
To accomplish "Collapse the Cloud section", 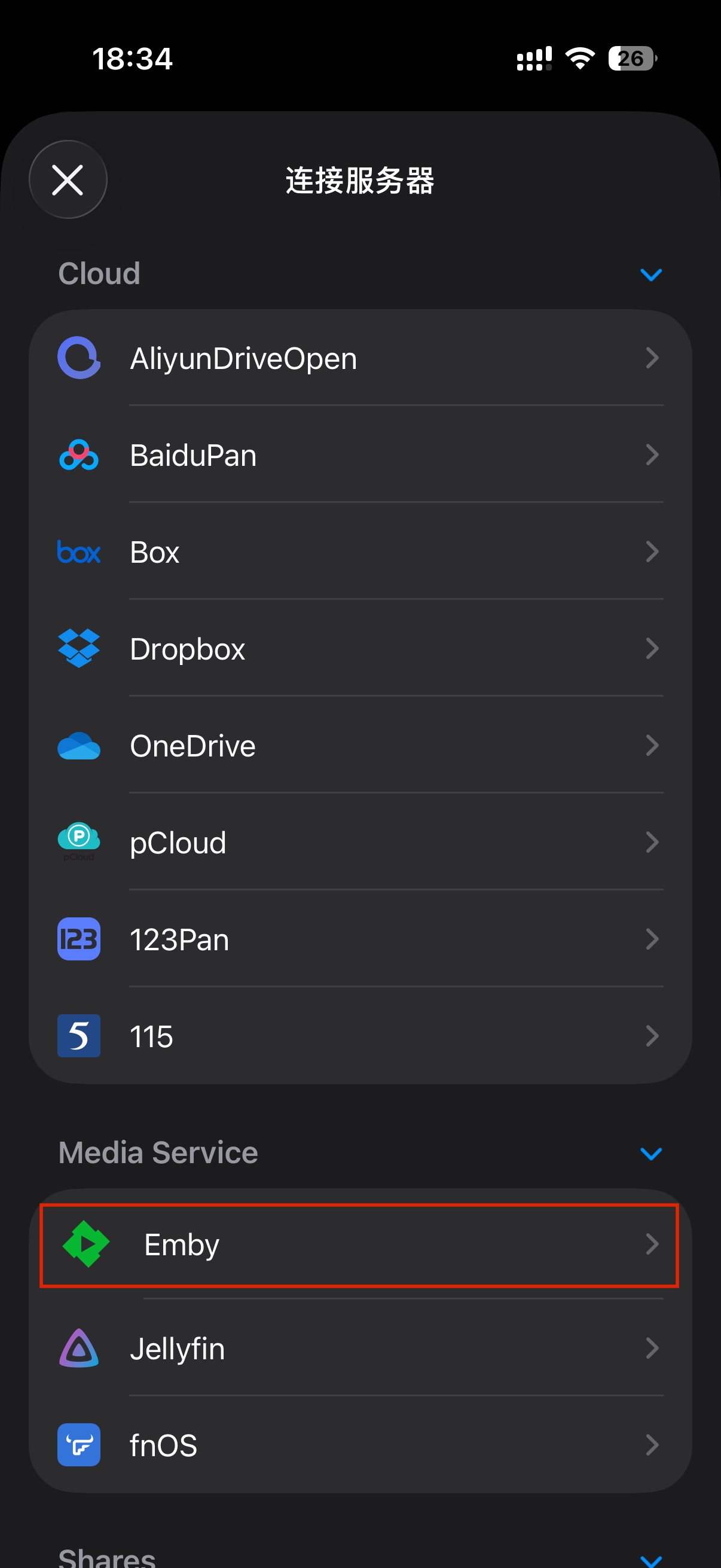I will pos(650,274).
